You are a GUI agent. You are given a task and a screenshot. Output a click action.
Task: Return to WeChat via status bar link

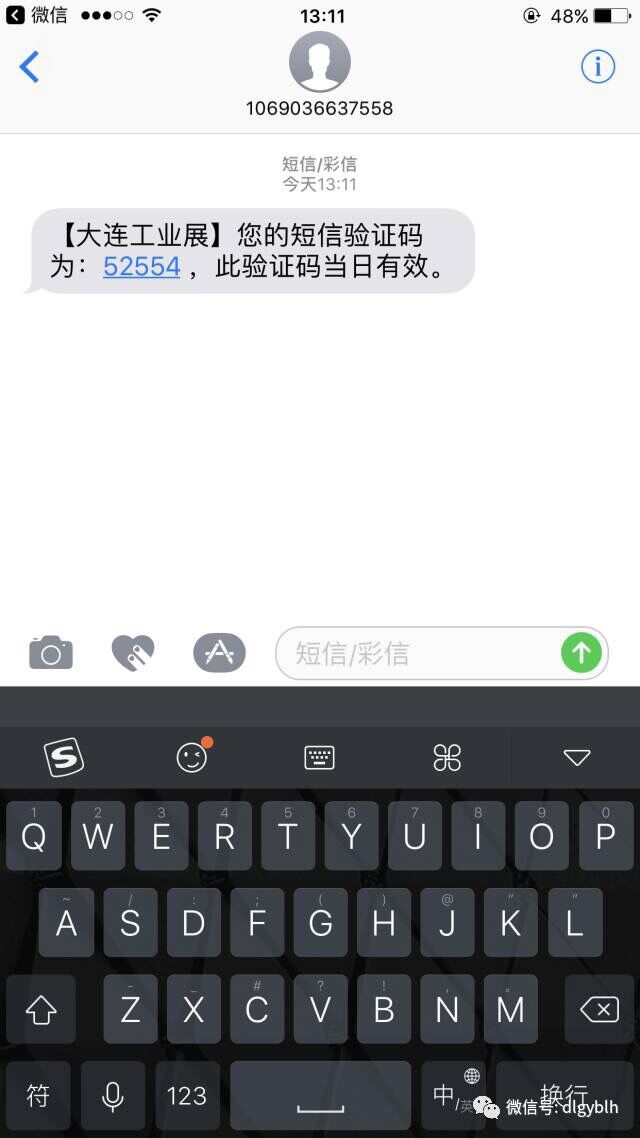coord(36,15)
